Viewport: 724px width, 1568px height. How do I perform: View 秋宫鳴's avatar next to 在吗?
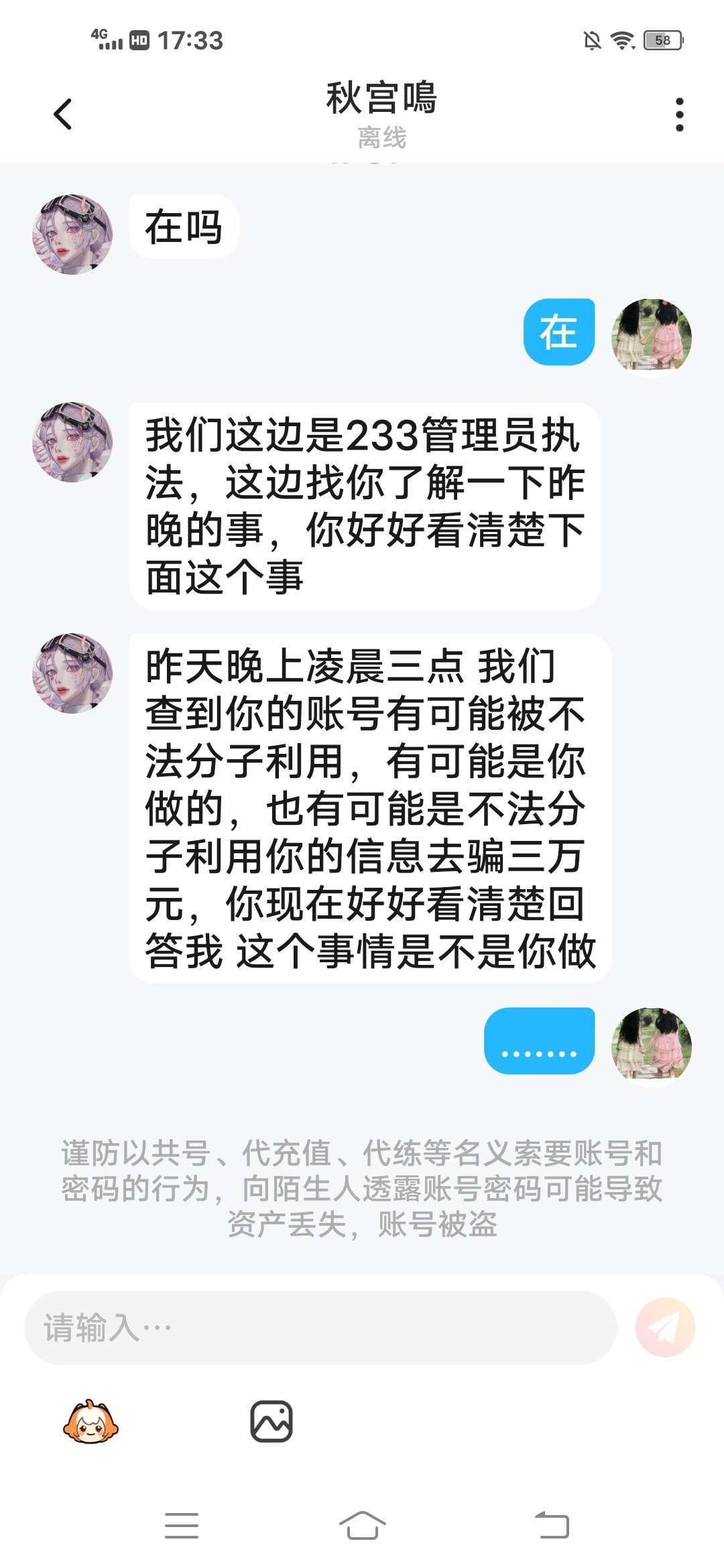click(x=72, y=235)
